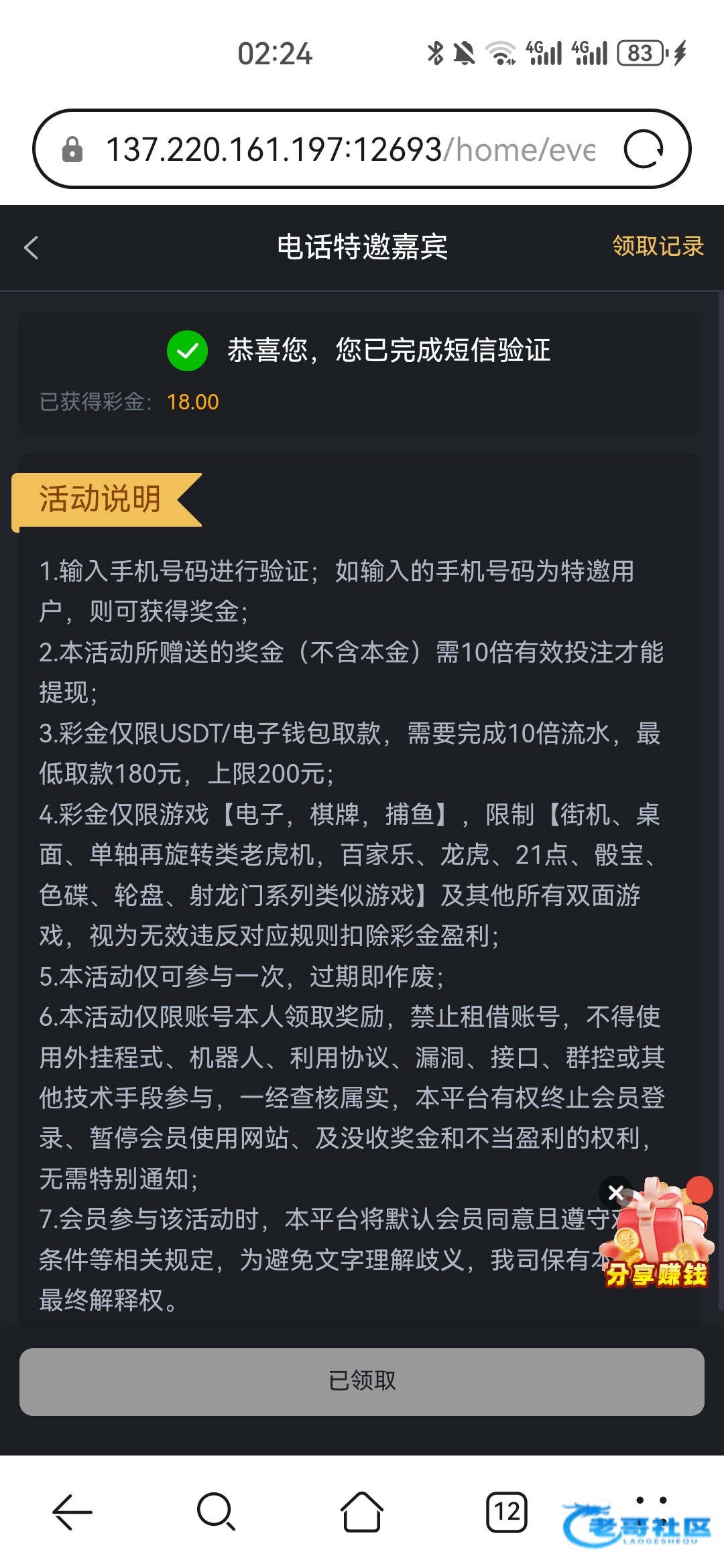Close the 分享赚钱 floating gift banner
724x1568 pixels.
(x=615, y=1192)
